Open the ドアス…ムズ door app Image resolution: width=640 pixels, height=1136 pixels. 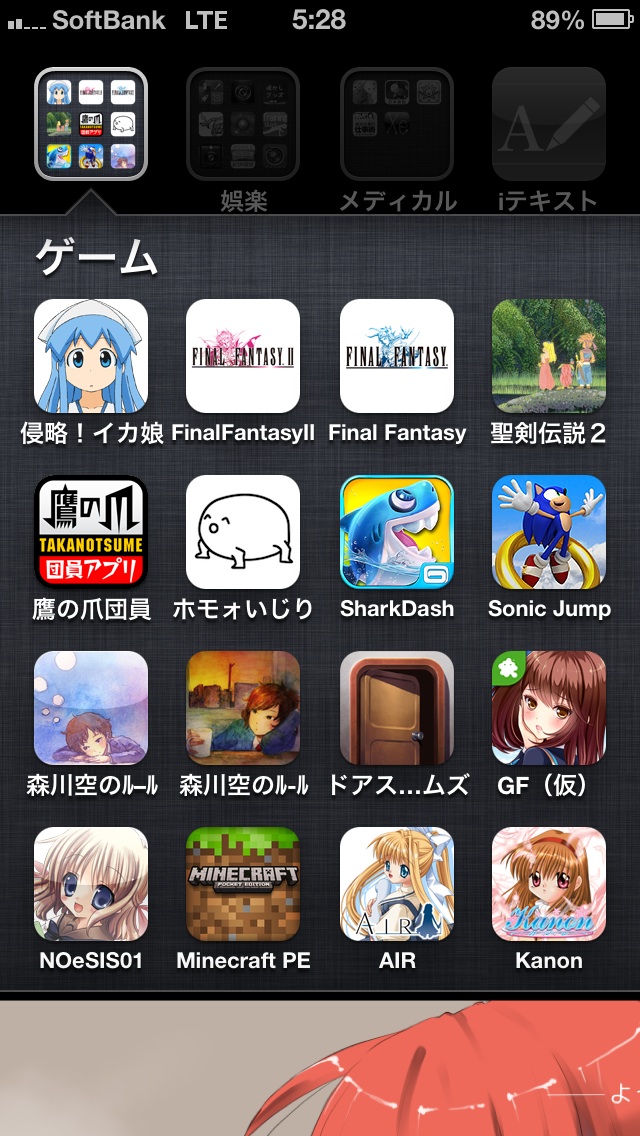(397, 707)
